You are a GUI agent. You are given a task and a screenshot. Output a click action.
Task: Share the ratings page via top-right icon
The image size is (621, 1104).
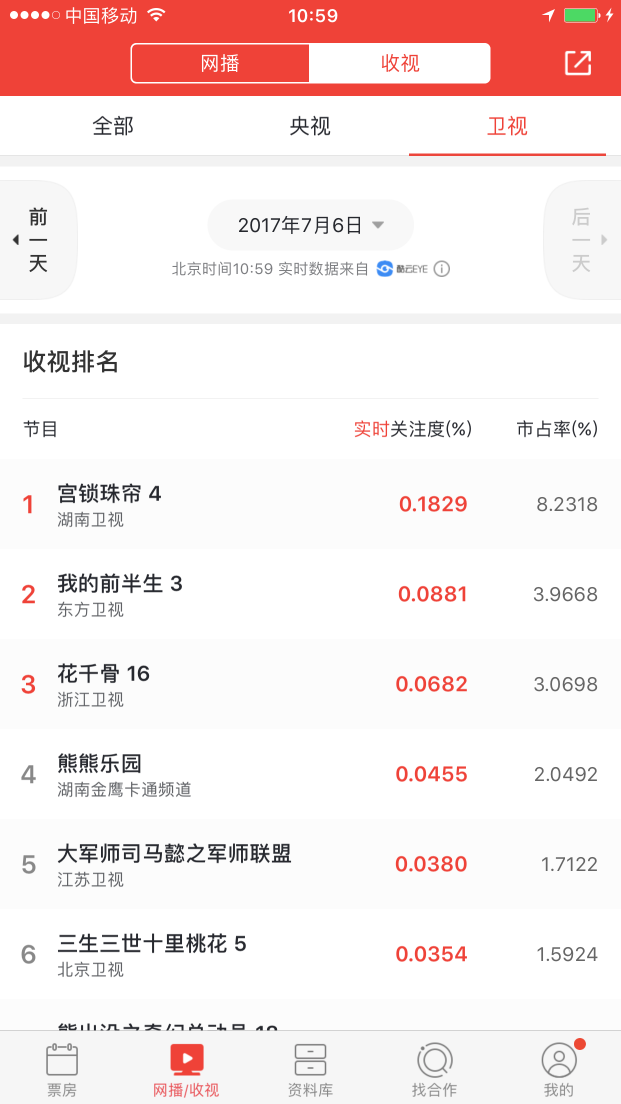(578, 63)
